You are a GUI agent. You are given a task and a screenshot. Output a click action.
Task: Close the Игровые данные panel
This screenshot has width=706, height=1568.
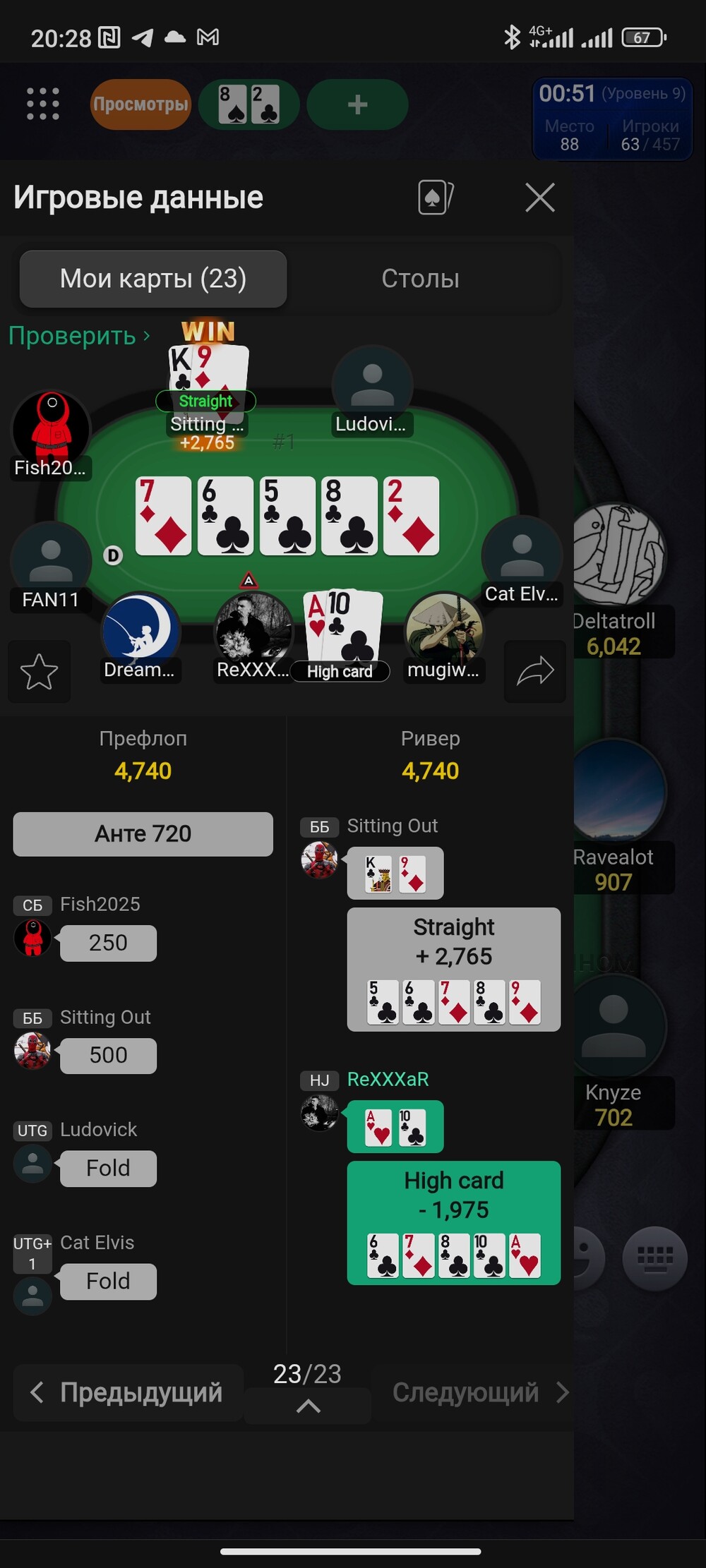point(540,198)
